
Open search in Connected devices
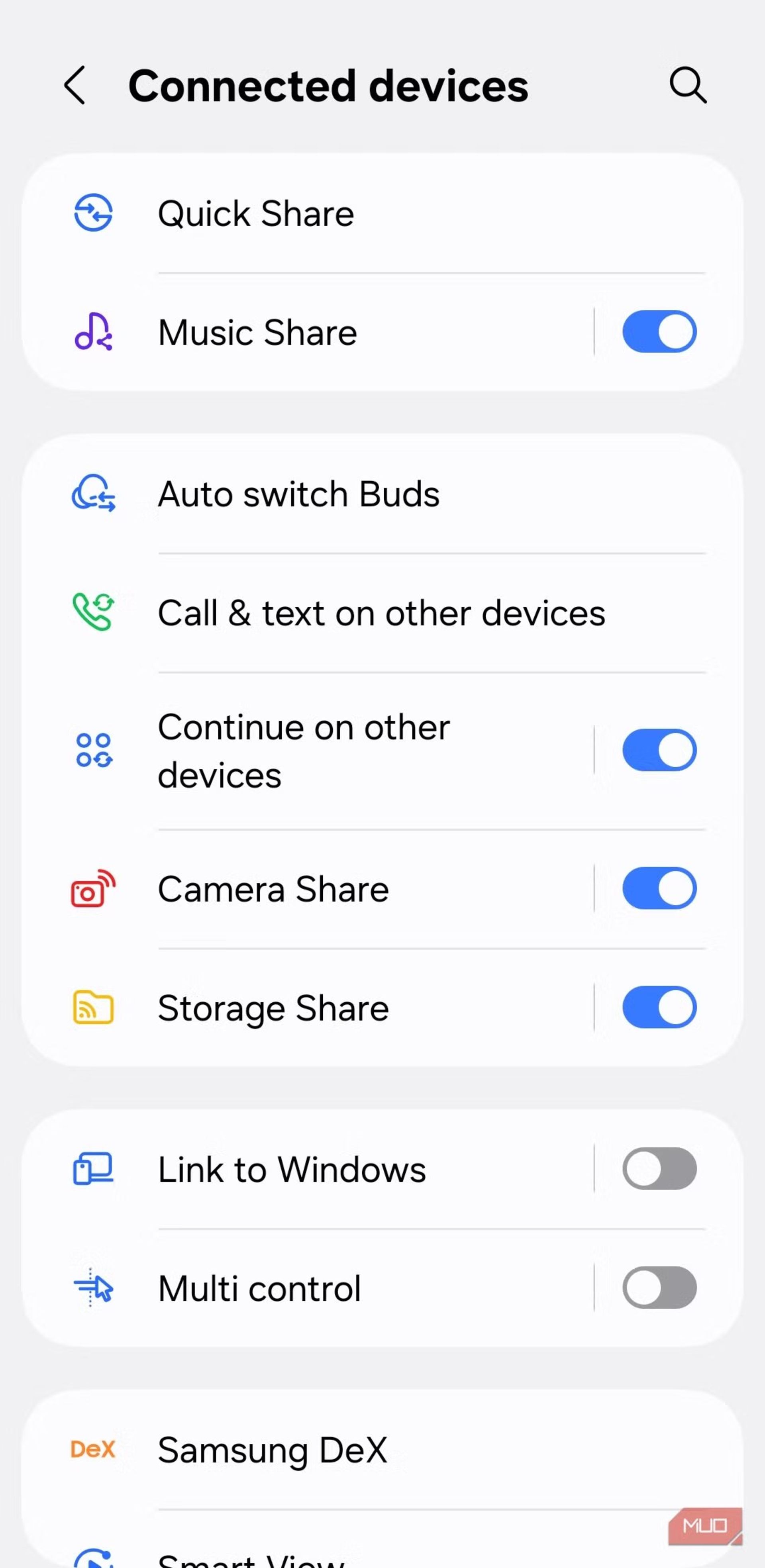[688, 85]
